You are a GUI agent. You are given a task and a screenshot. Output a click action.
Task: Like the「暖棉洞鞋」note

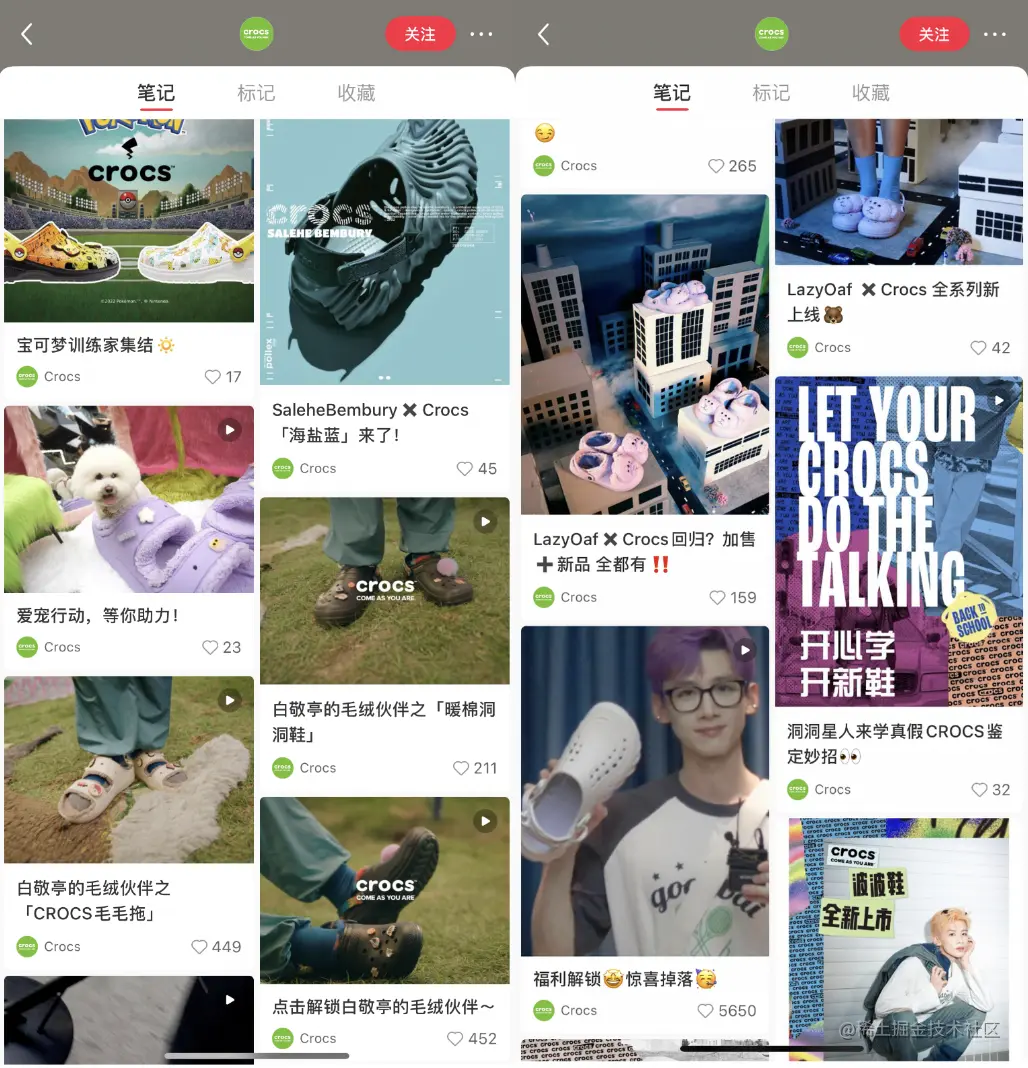pos(461,768)
